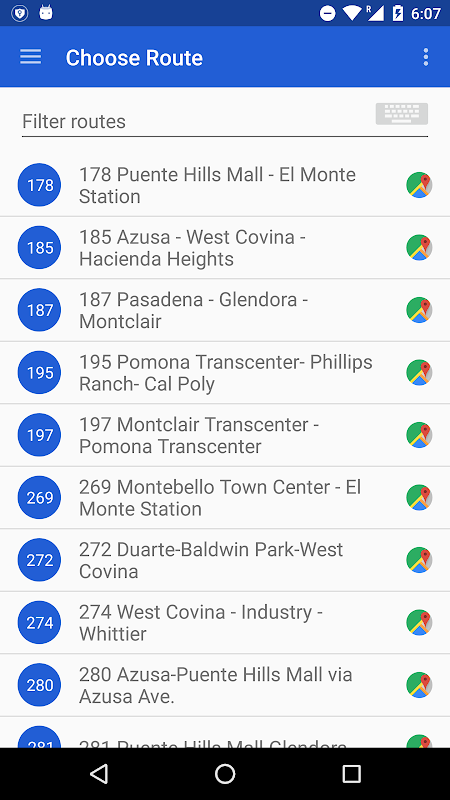450x800 pixels.
Task: Show map for route 272 Duarte-Baldwin Park
Action: [419, 560]
